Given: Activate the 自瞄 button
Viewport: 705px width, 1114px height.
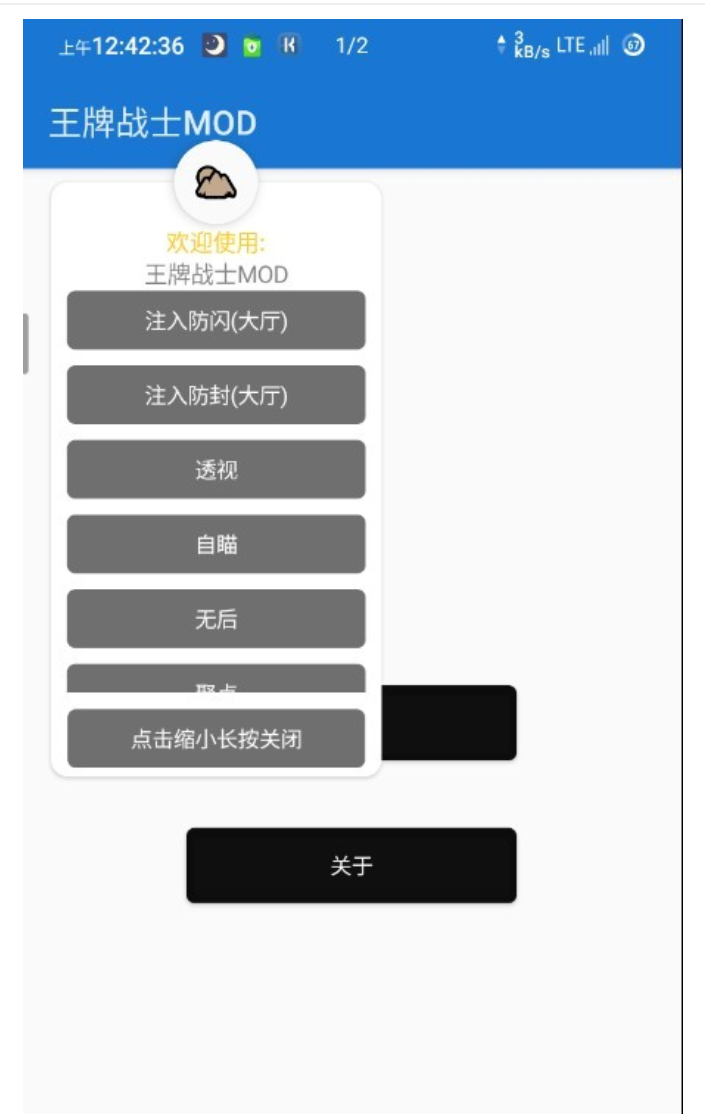Looking at the screenshot, I should 216,544.
